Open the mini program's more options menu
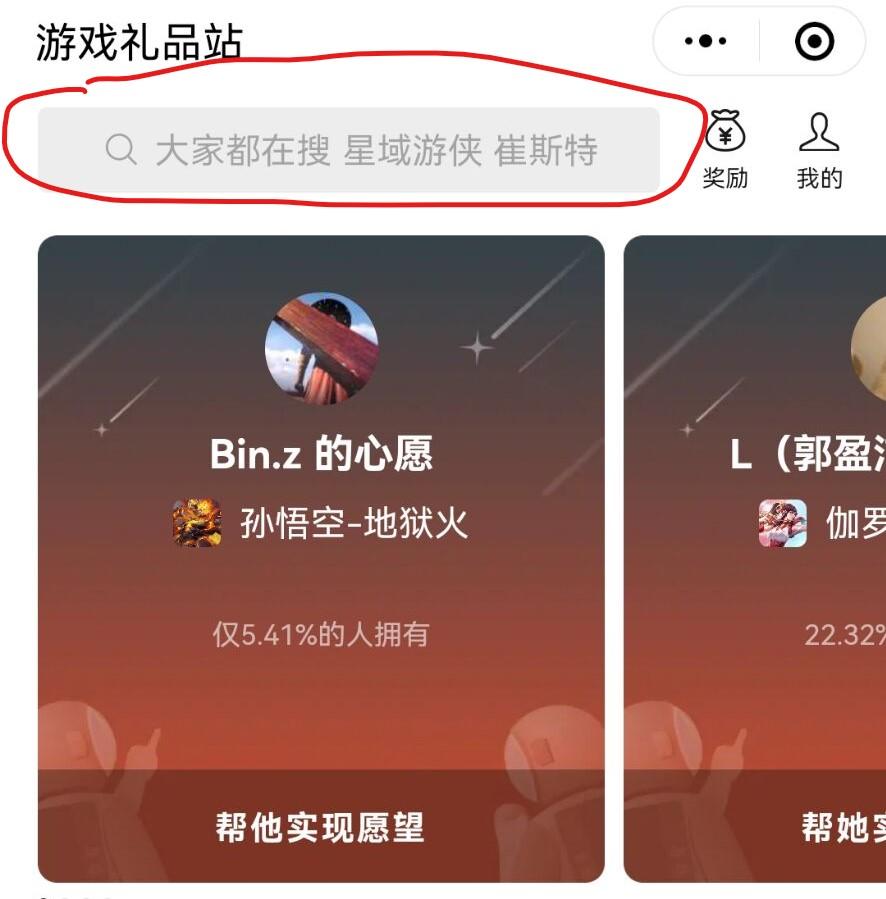This screenshot has width=886, height=899. (706, 42)
